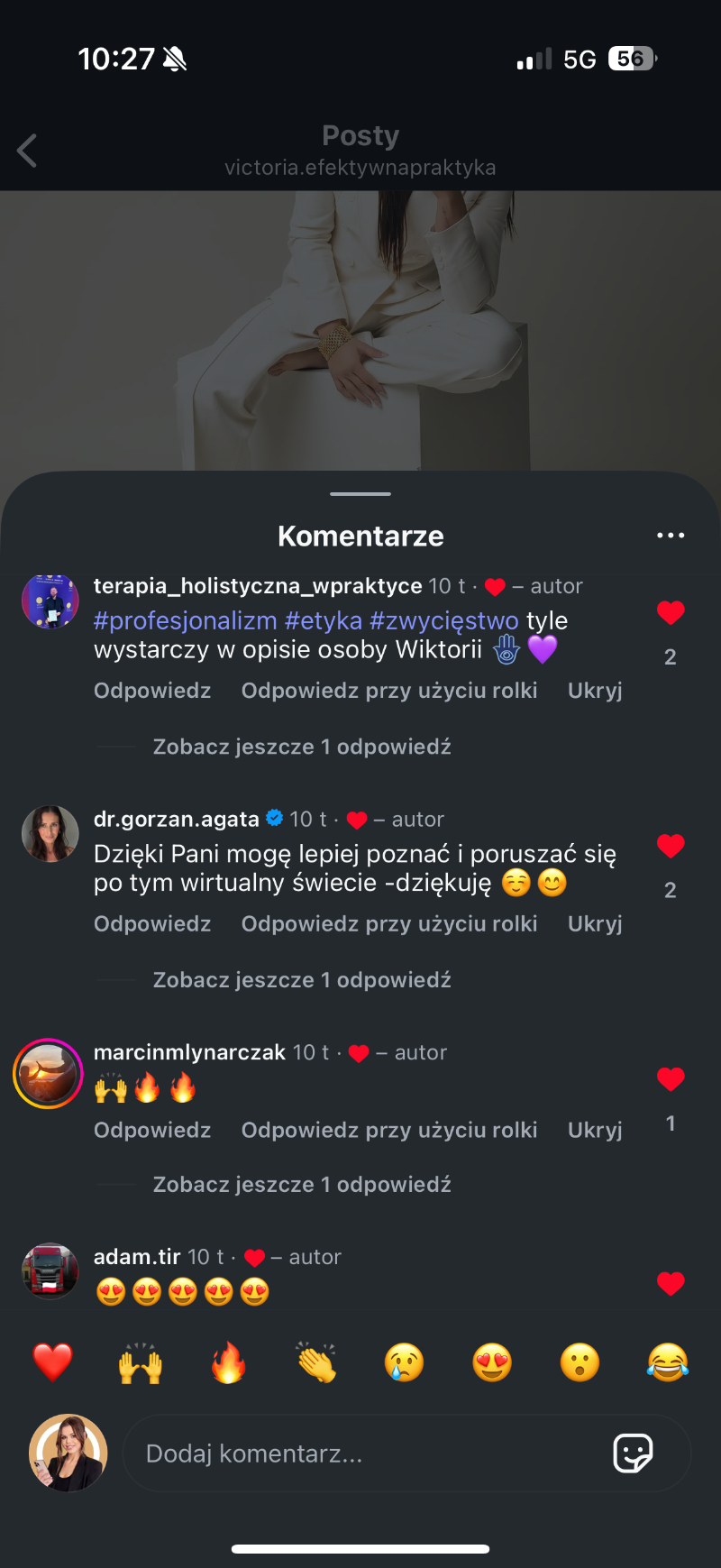Go back using the top arrow

tap(28, 151)
